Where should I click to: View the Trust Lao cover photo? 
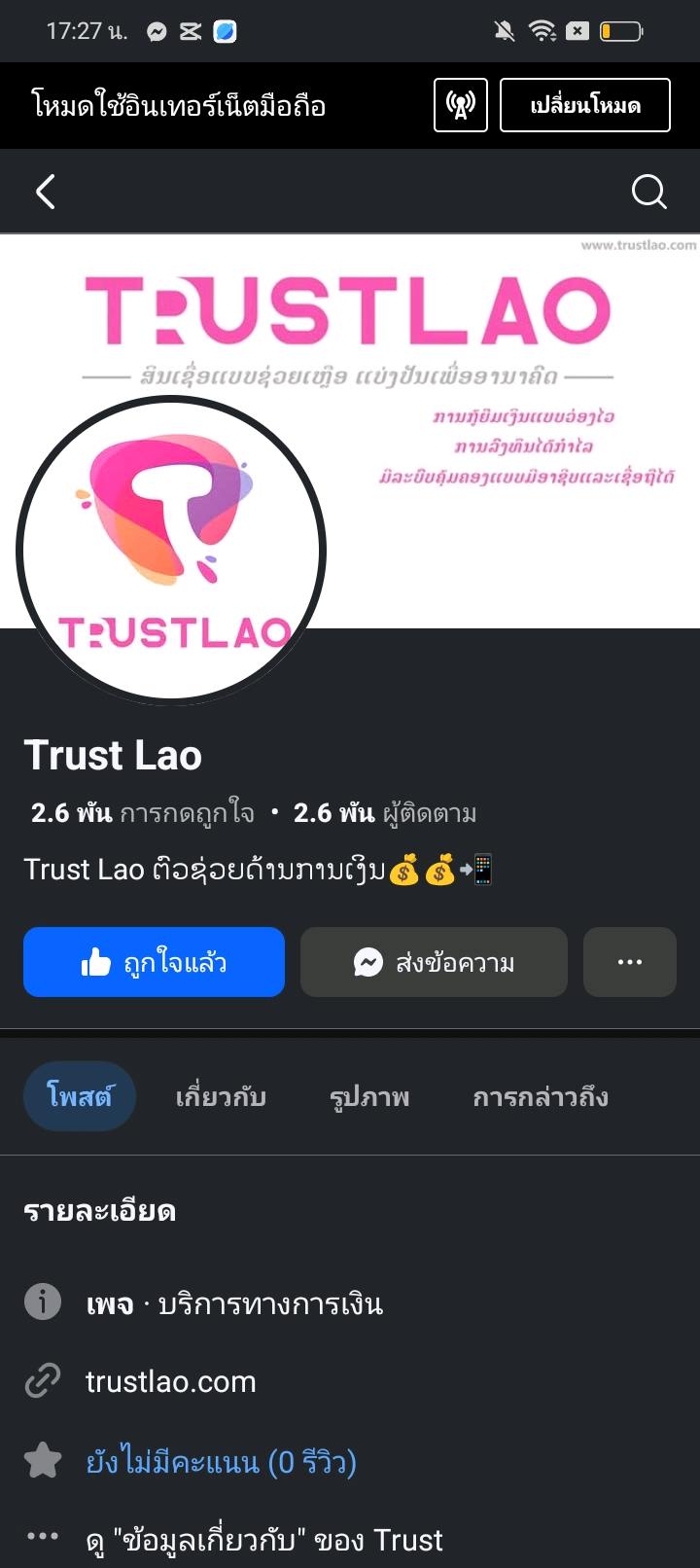click(486, 389)
